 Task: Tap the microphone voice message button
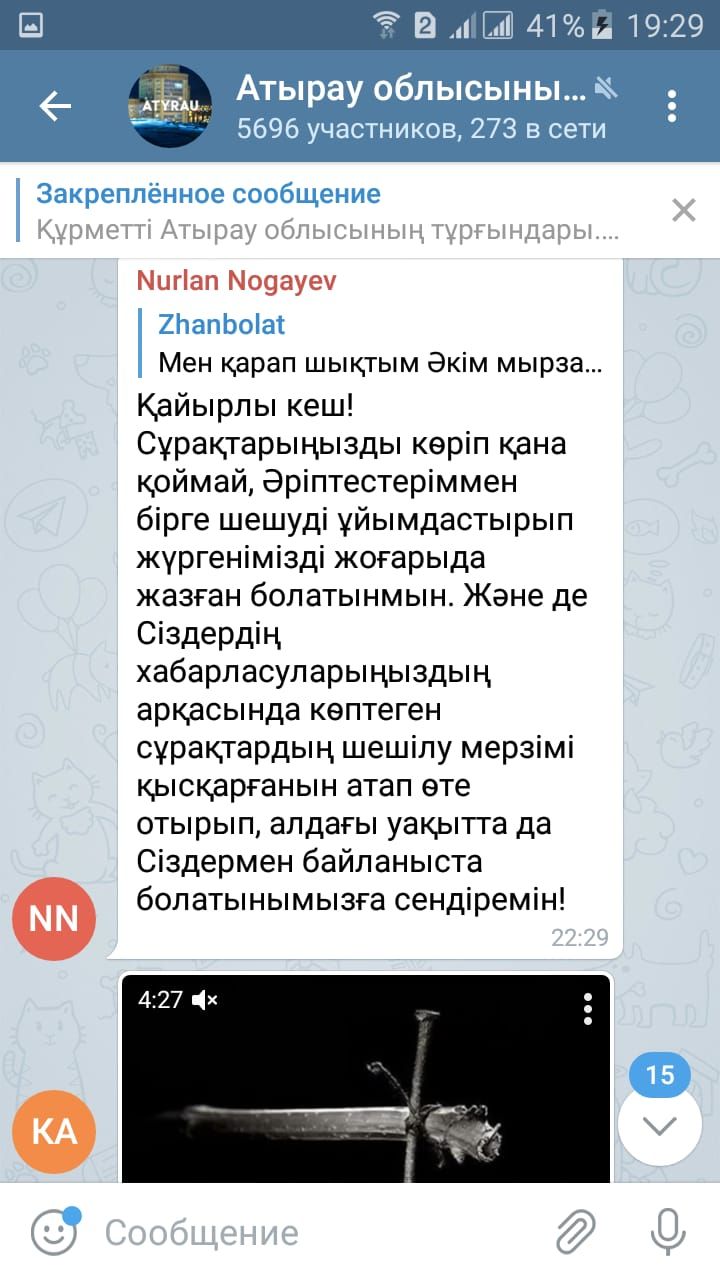coord(667,1232)
